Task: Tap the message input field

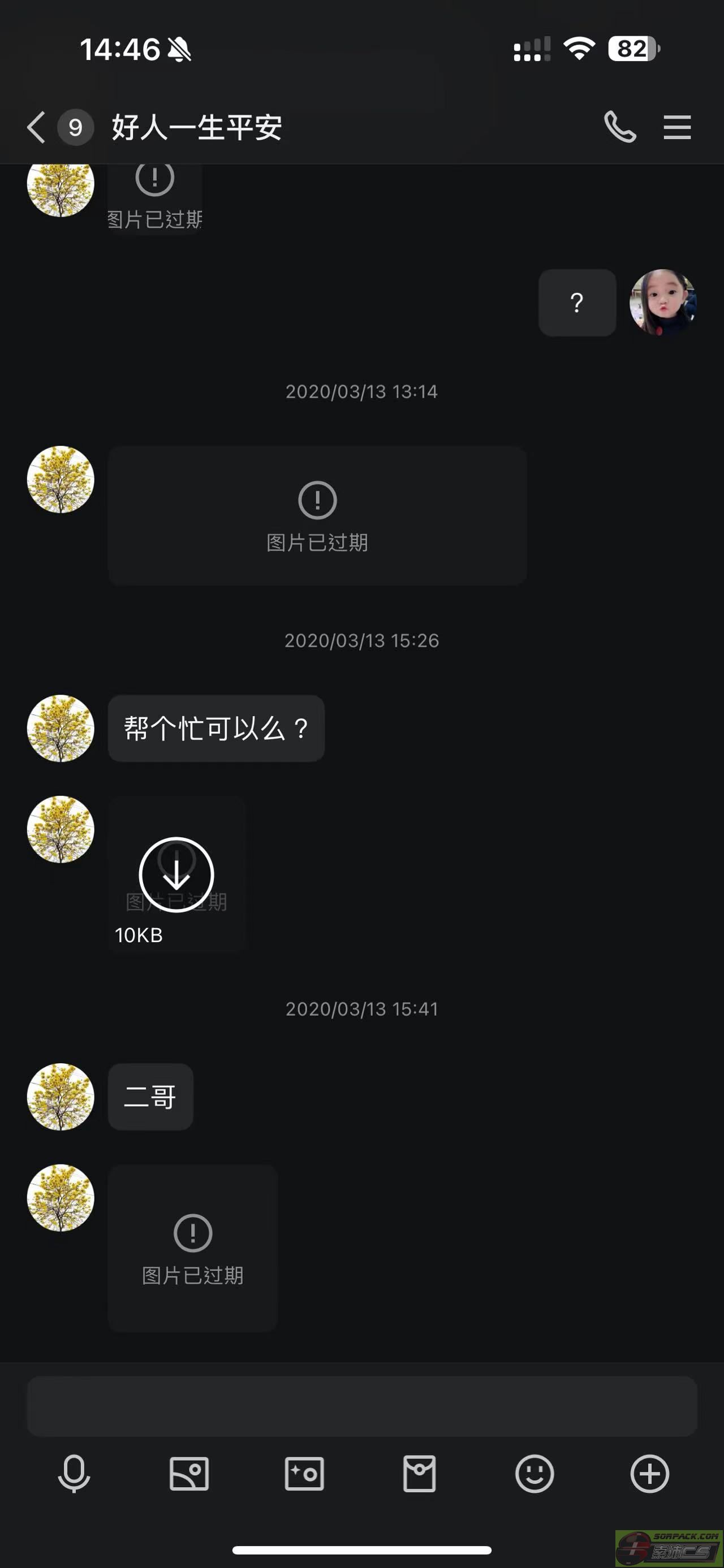Action: click(361, 1406)
